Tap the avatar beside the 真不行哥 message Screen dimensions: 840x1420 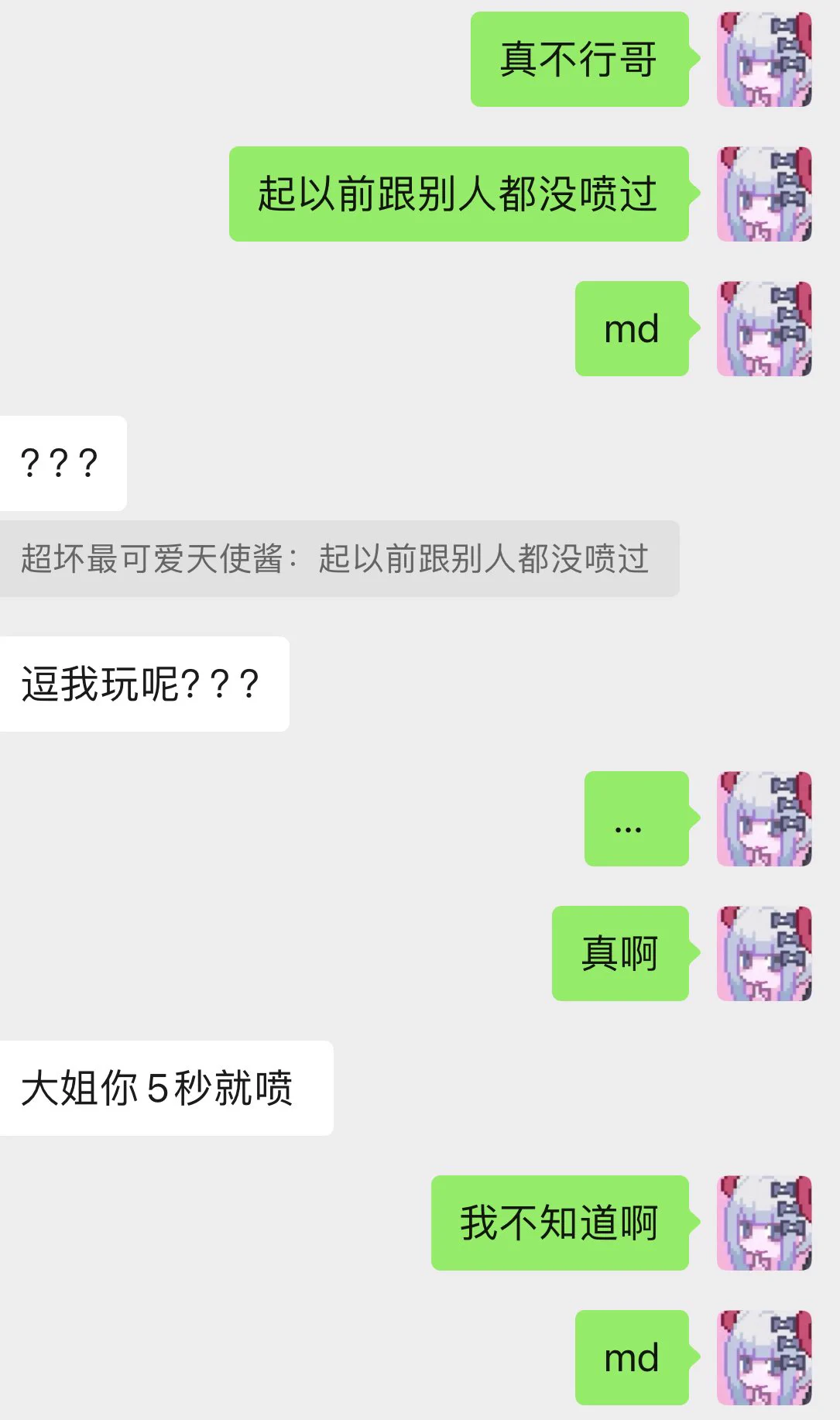[764, 60]
